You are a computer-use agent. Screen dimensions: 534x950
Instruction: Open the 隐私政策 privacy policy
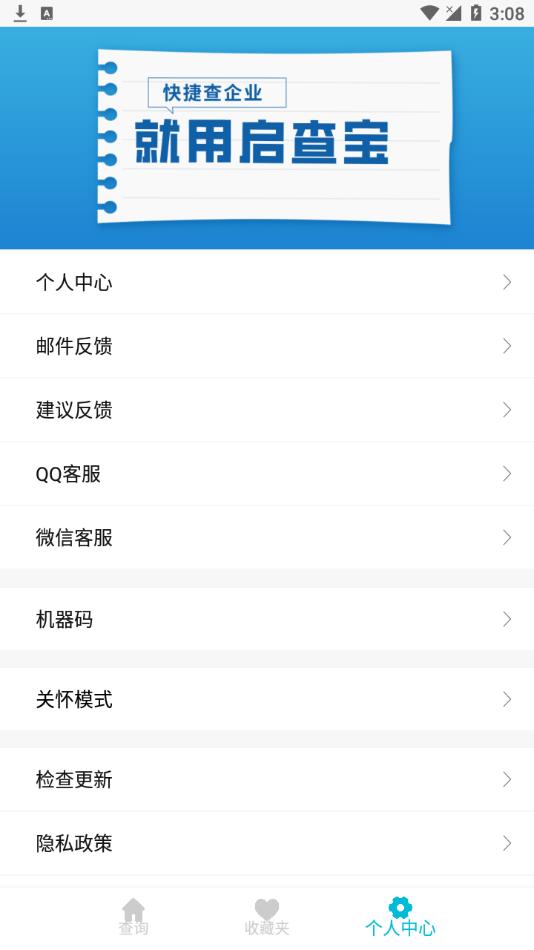point(267,843)
